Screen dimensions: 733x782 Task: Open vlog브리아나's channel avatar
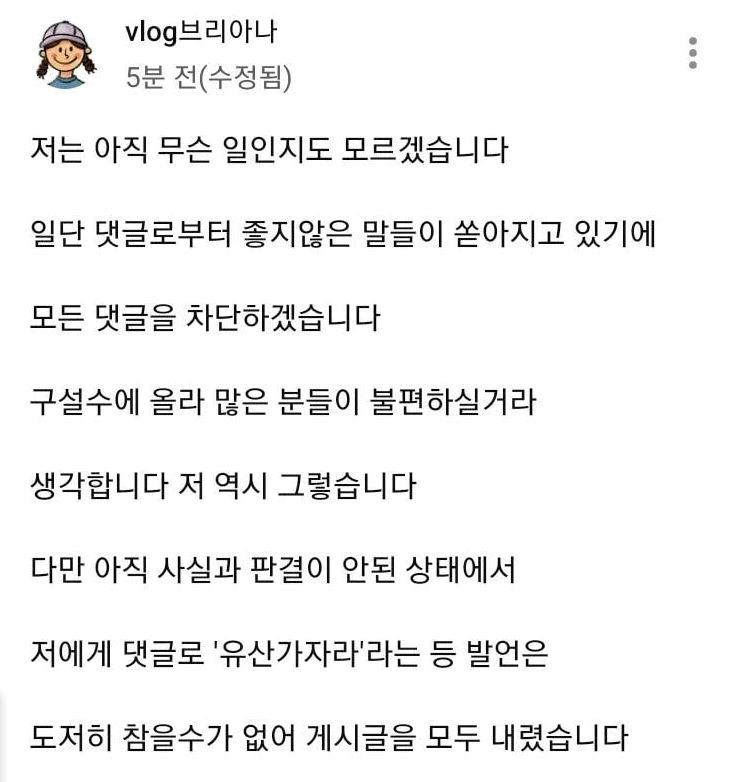(x=68, y=55)
